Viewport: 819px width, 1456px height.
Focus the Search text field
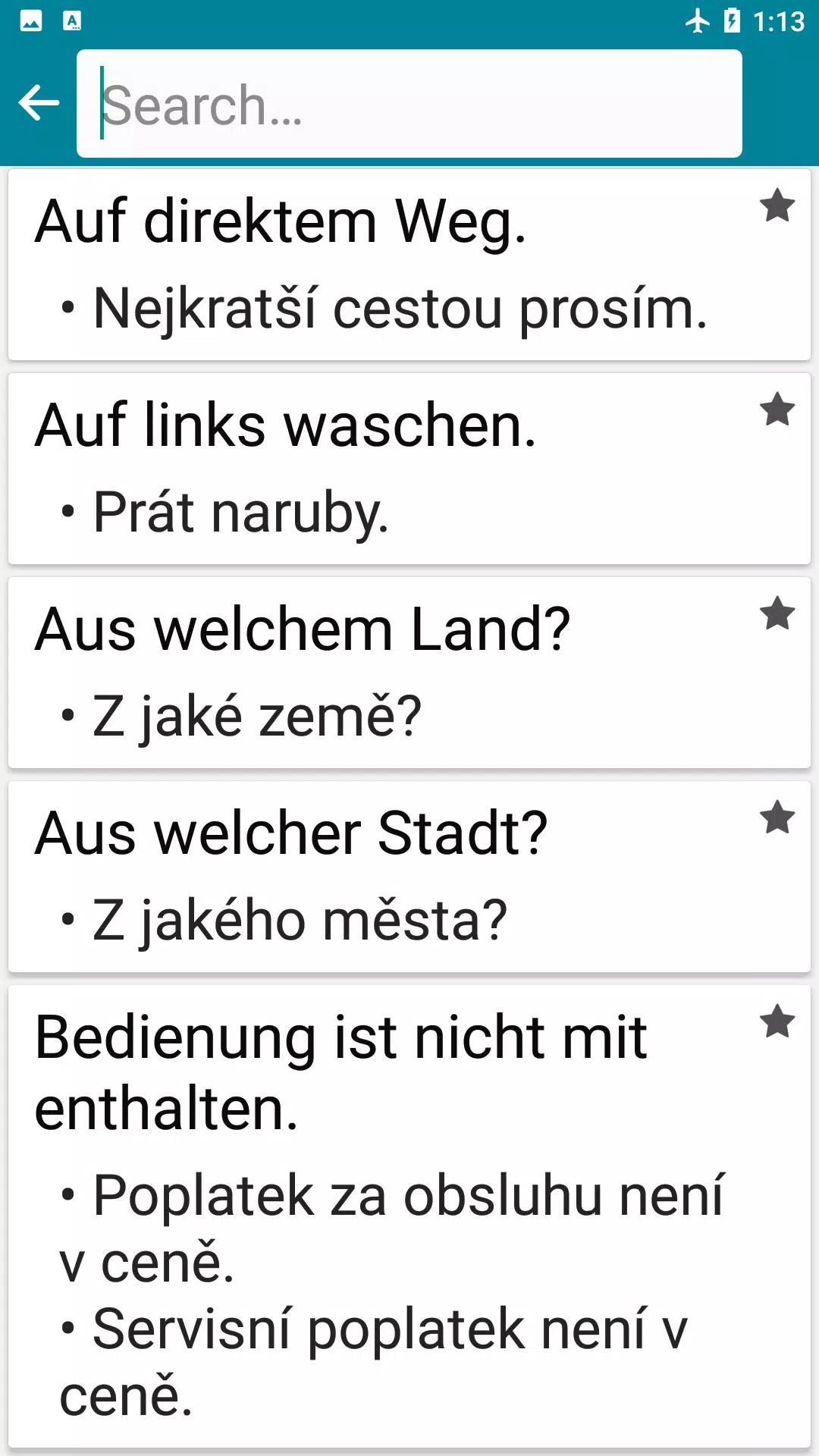click(409, 104)
